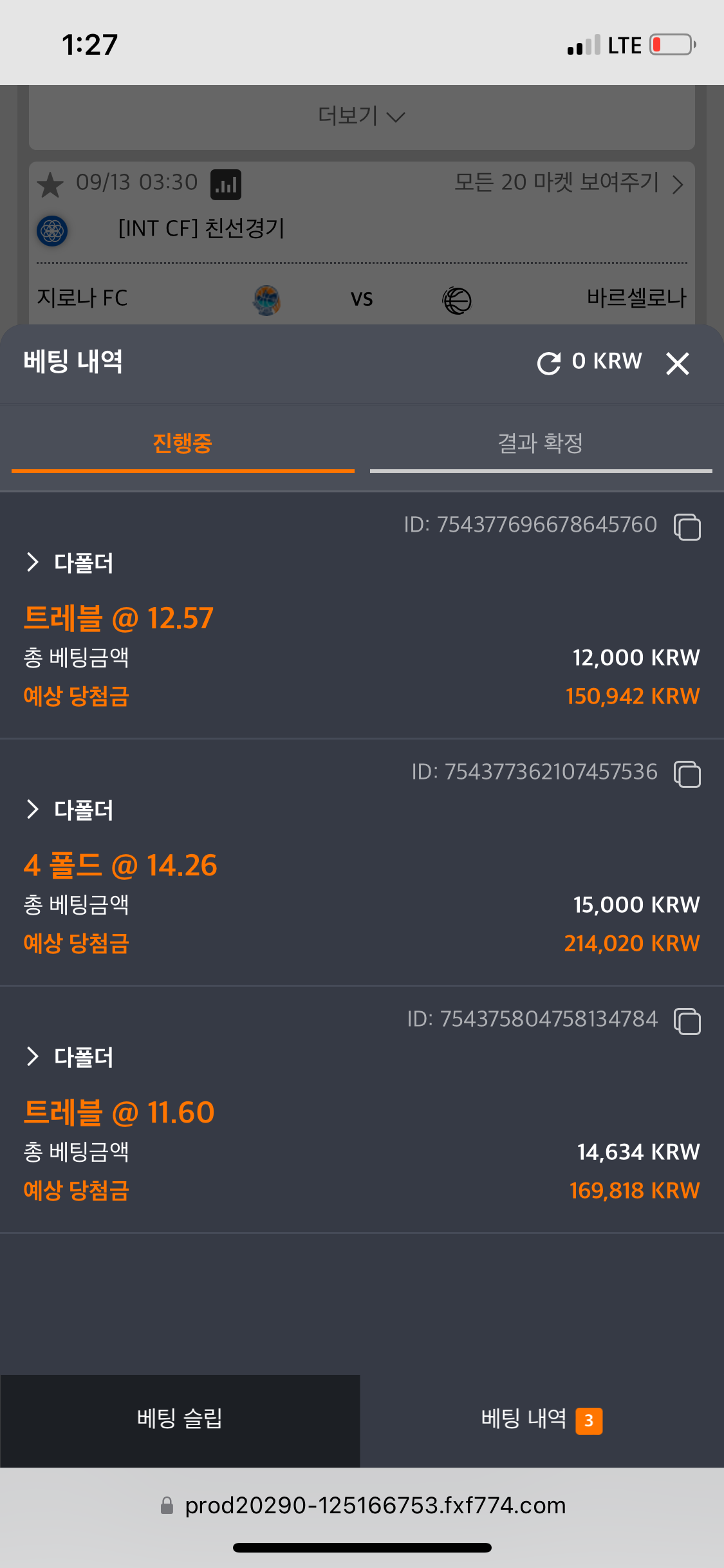Close the 베팅 내역 panel
This screenshot has height=1568, width=724.
[x=677, y=364]
